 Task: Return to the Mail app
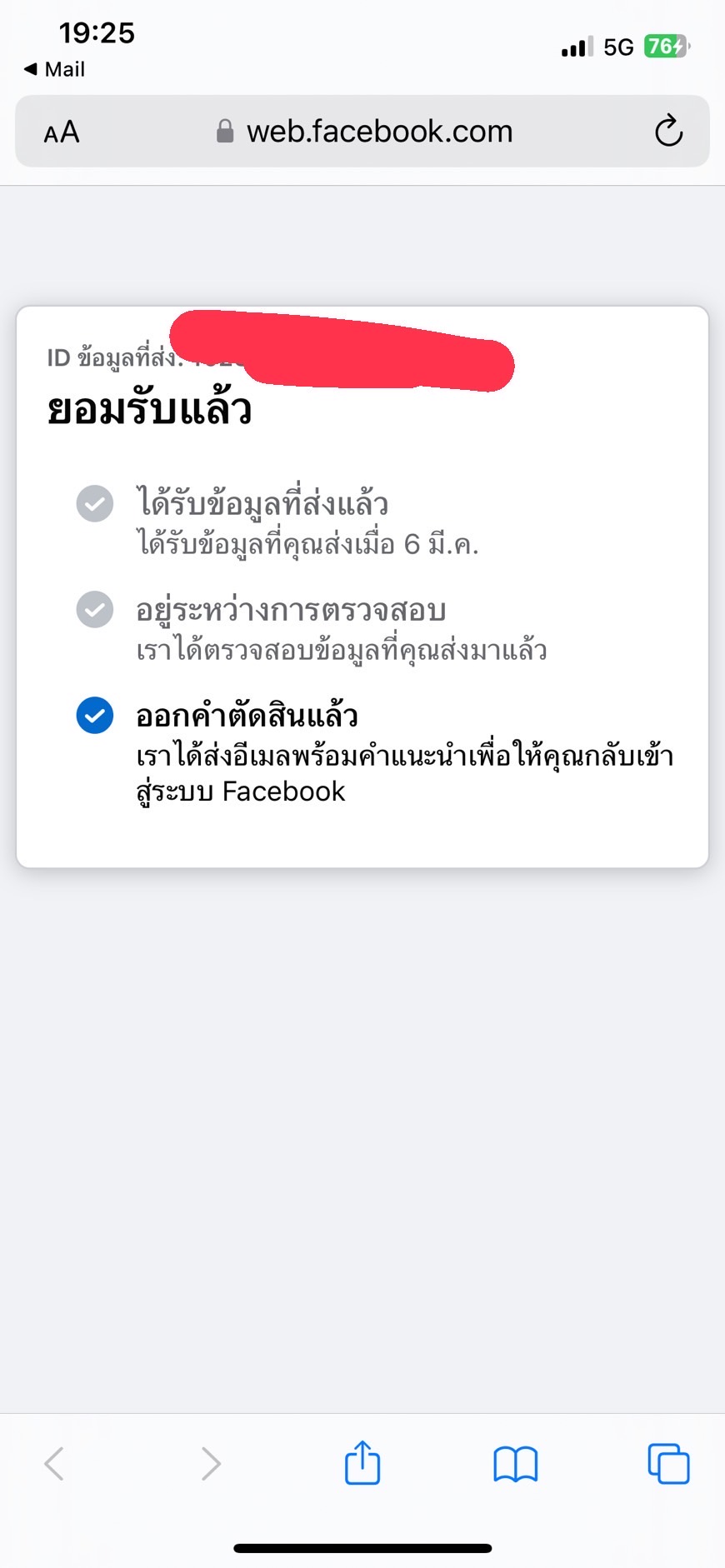point(54,69)
